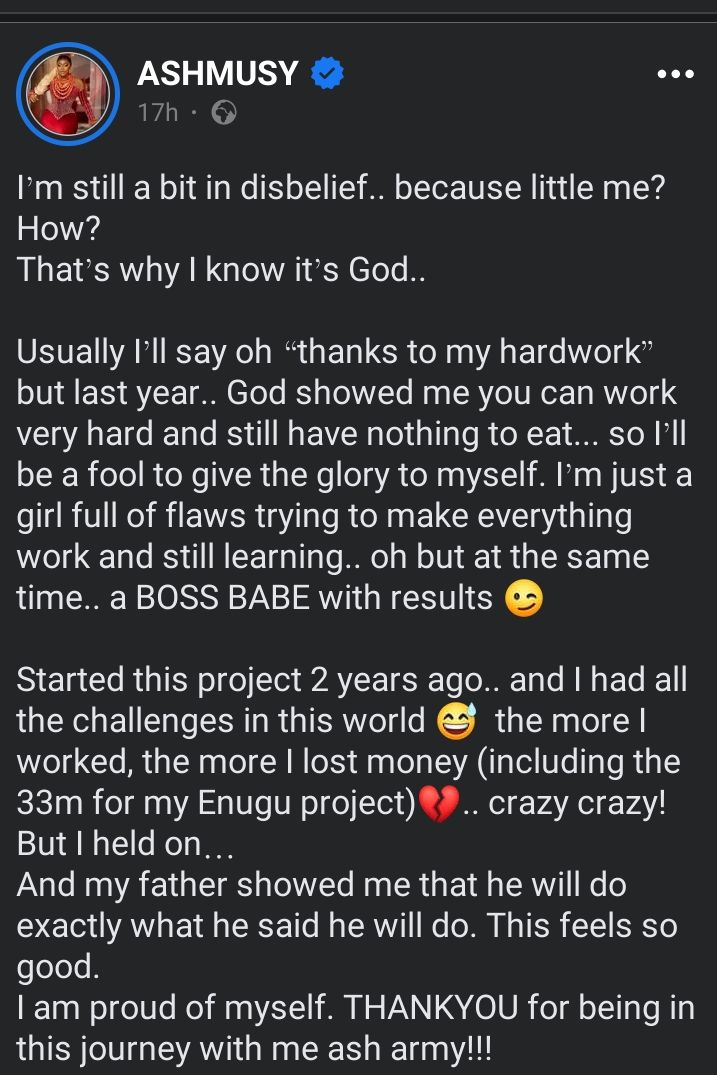Open the post's three-dot options menu

coord(674,75)
